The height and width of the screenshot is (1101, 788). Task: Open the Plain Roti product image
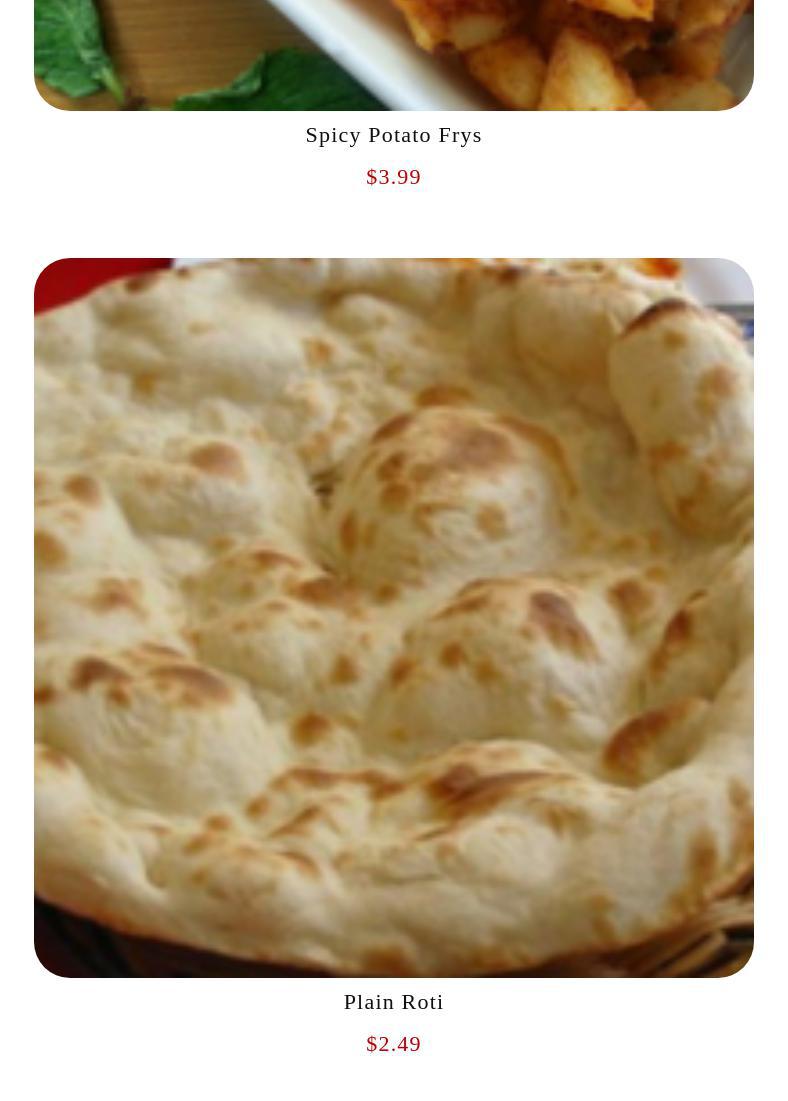[393, 617]
